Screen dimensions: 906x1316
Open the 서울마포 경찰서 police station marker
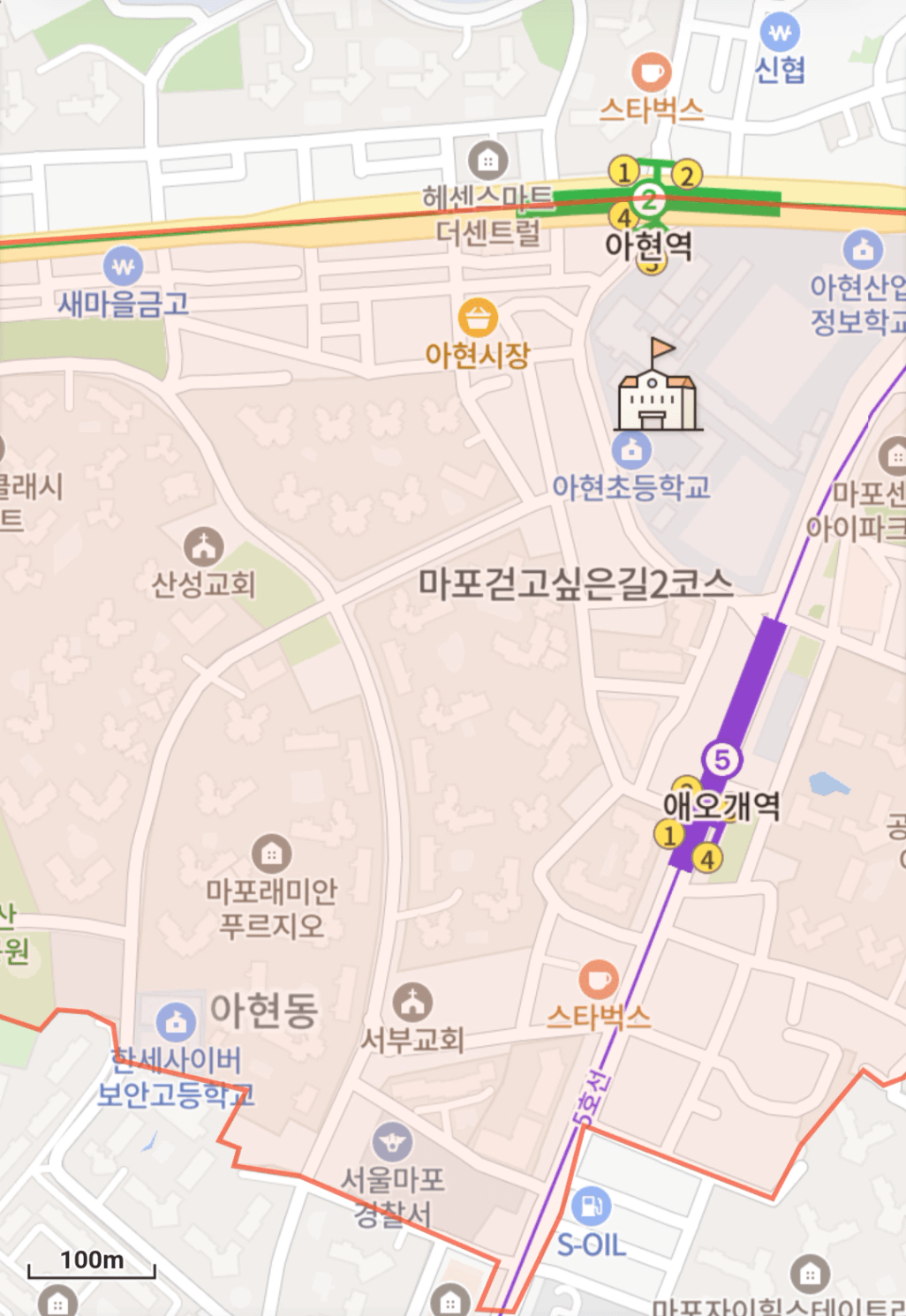point(392,1143)
